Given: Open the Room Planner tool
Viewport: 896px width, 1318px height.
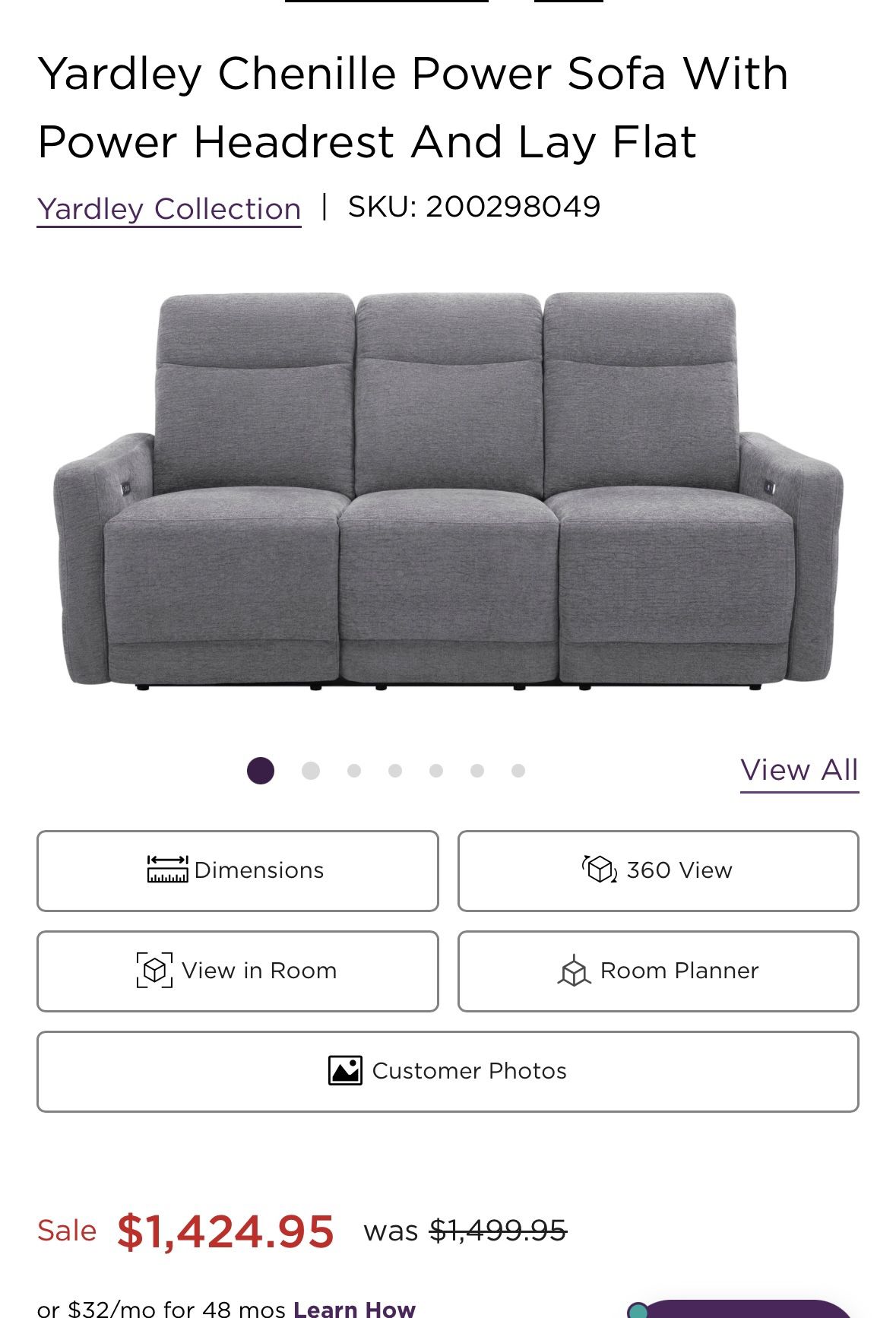Looking at the screenshot, I should 658,971.
